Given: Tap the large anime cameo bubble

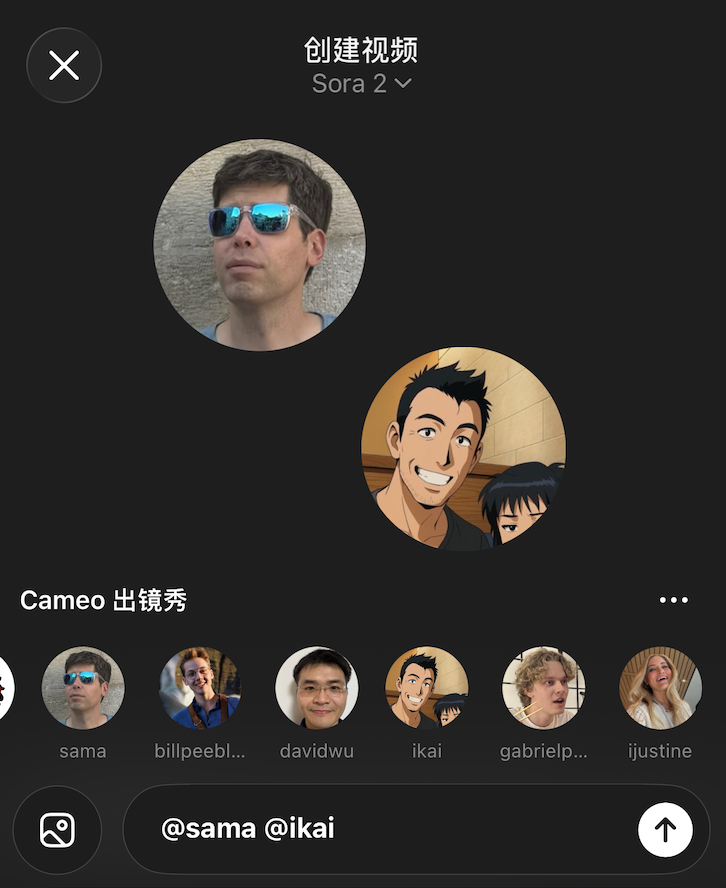Looking at the screenshot, I should coord(463,449).
